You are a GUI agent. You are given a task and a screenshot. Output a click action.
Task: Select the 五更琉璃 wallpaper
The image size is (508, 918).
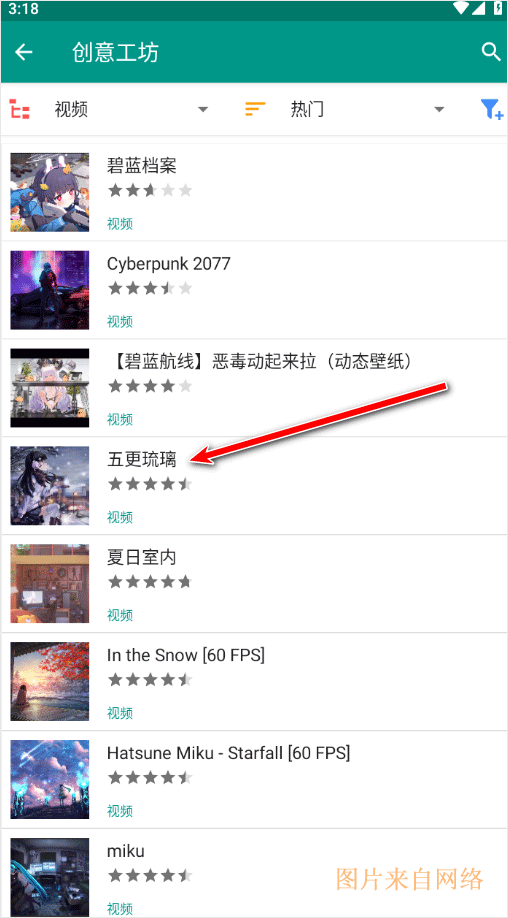click(254, 485)
